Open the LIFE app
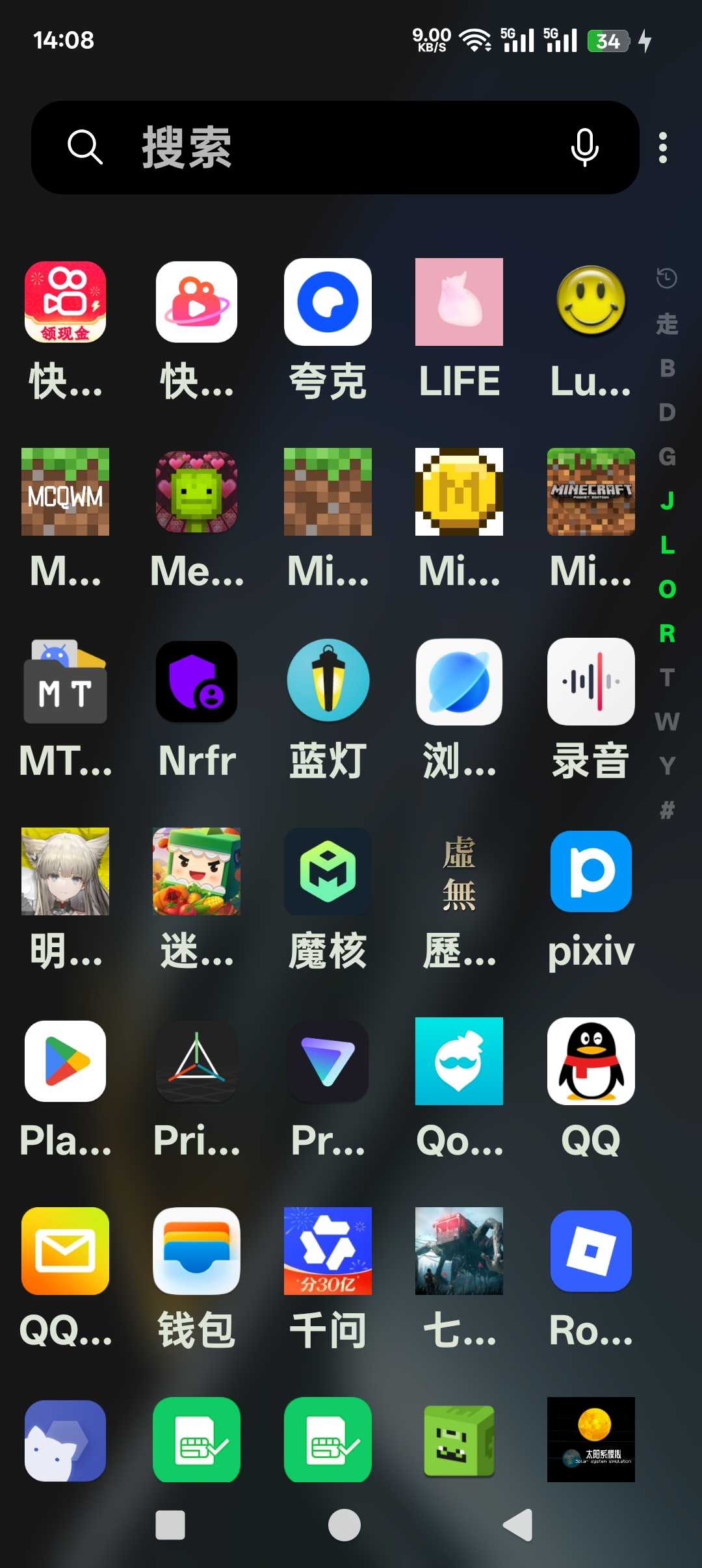 (x=459, y=302)
